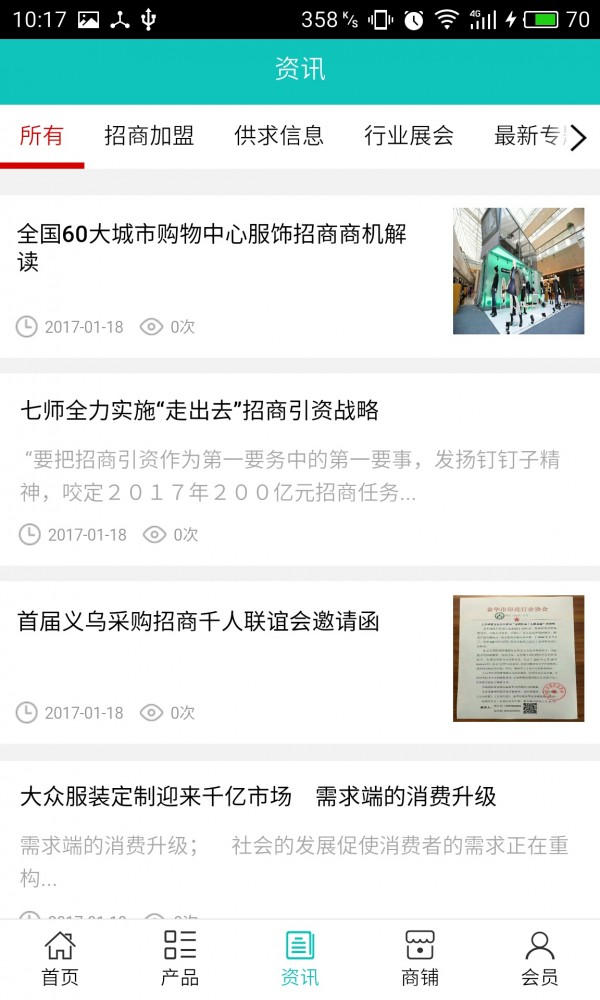Switch to 行业展会 tab
Image resolution: width=600 pixels, height=1000 pixels.
pyautogui.click(x=409, y=137)
